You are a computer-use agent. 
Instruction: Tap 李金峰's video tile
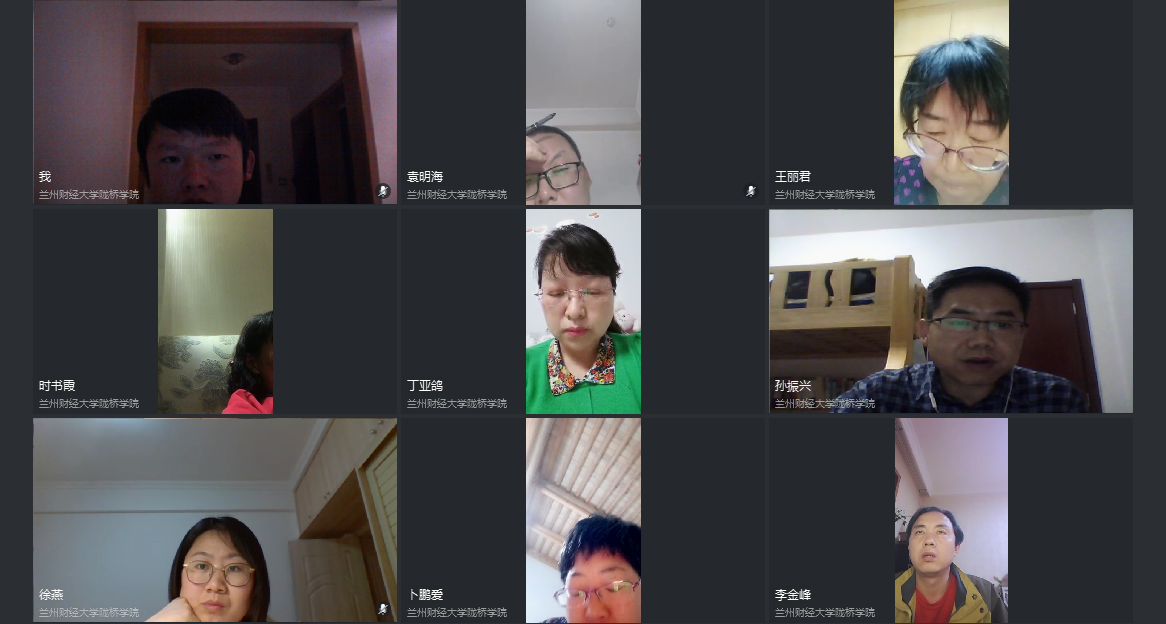pyautogui.click(x=950, y=520)
